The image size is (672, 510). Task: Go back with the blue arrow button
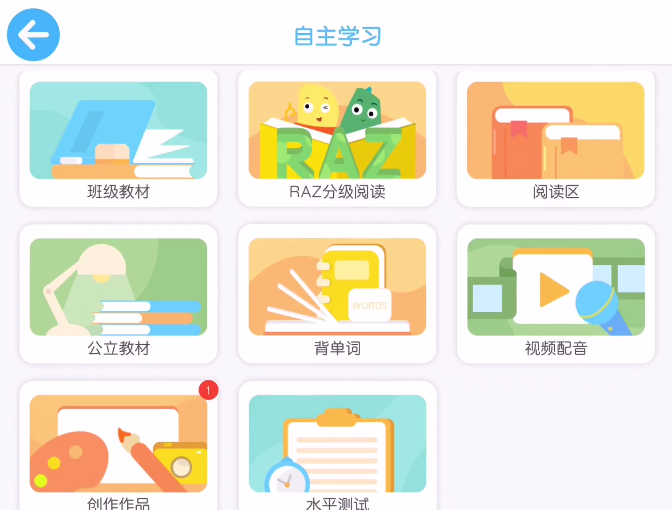tap(34, 35)
